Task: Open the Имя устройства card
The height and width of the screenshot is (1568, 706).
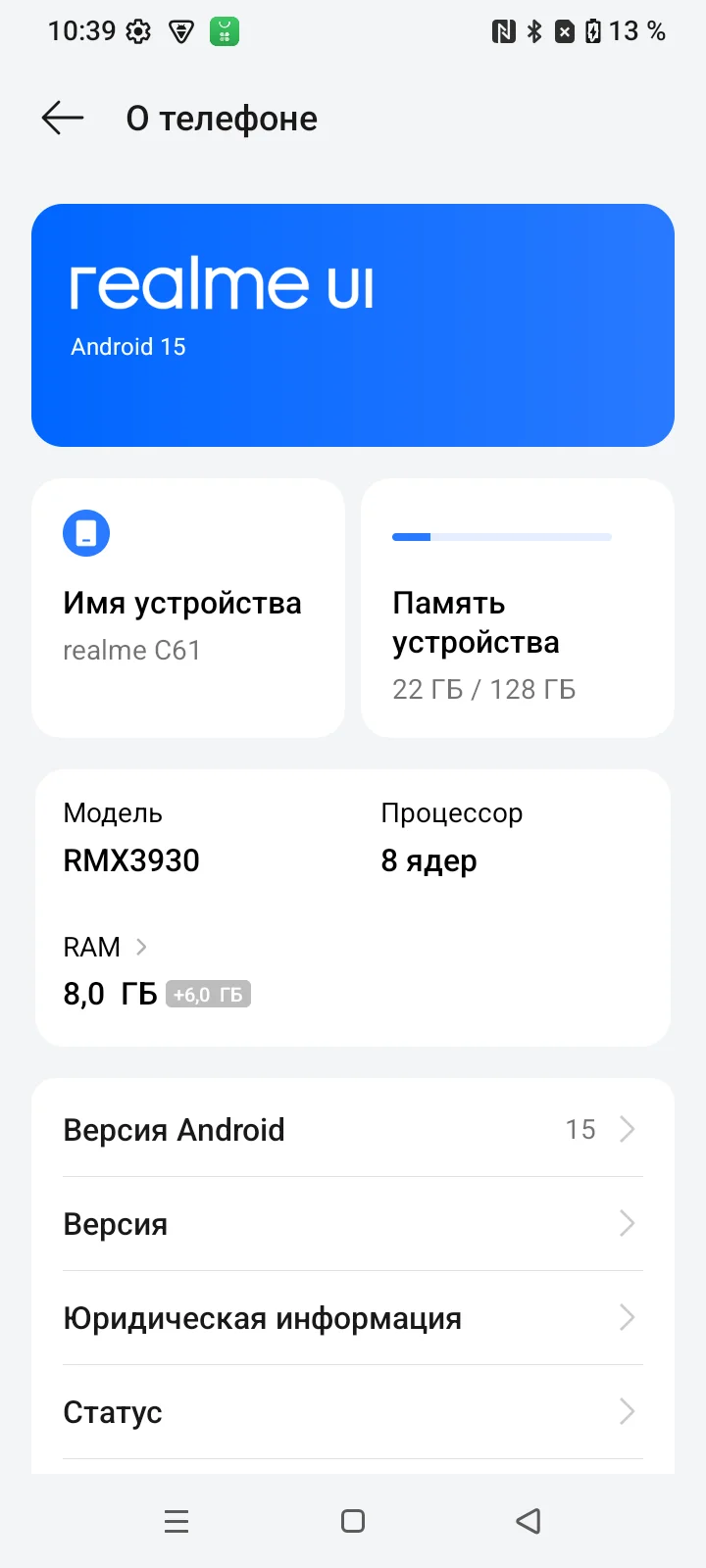Action: tap(188, 608)
